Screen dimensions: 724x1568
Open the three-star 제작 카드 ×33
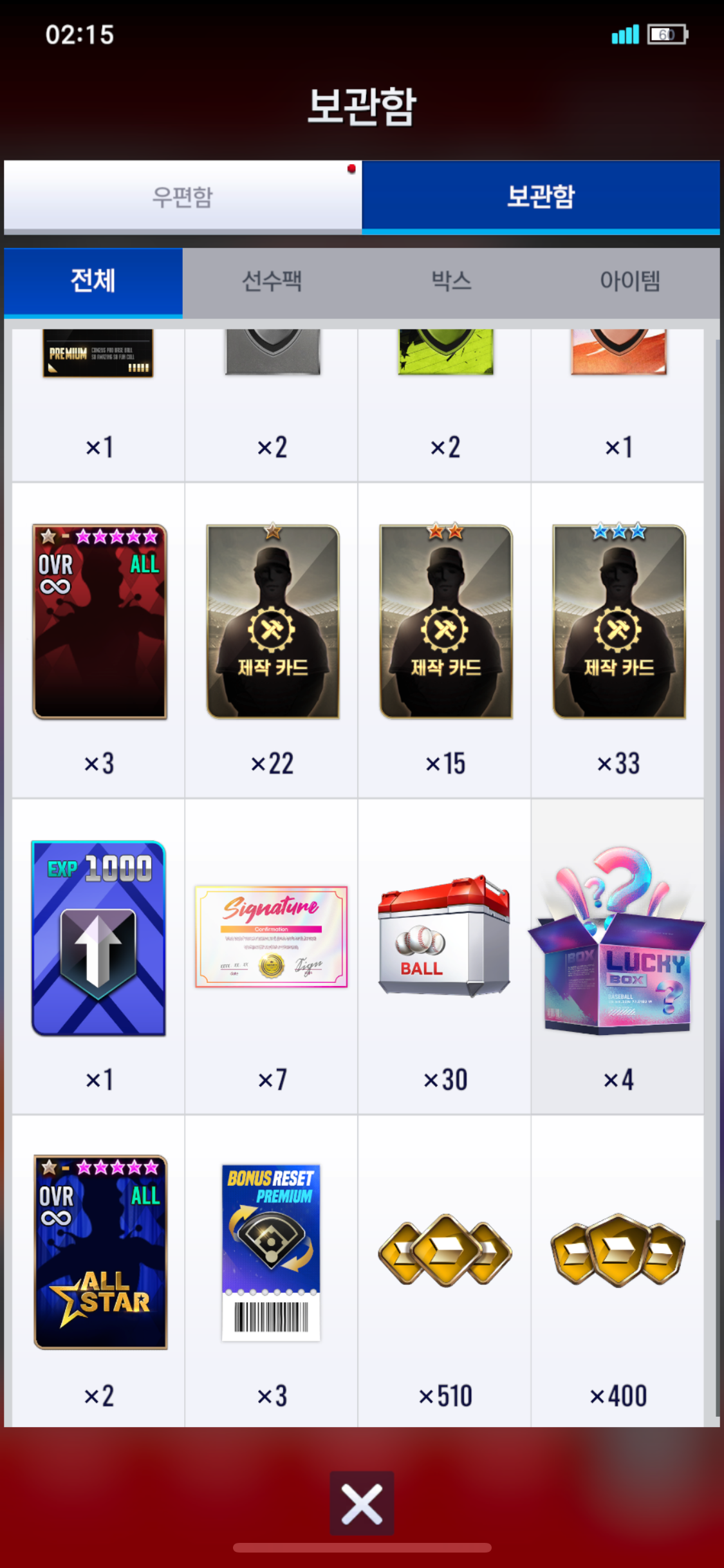coord(618,640)
